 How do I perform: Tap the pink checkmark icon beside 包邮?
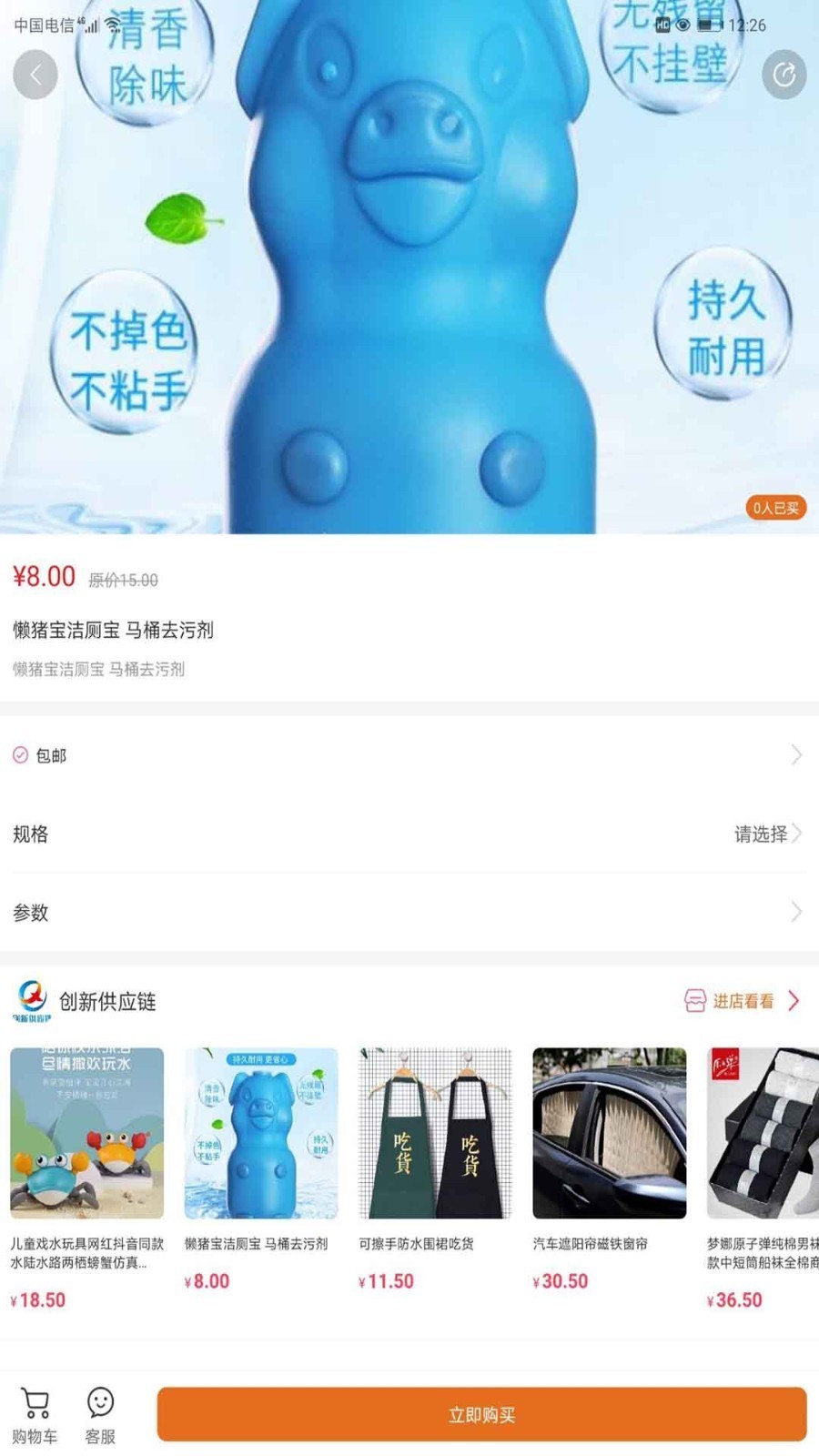(18, 754)
